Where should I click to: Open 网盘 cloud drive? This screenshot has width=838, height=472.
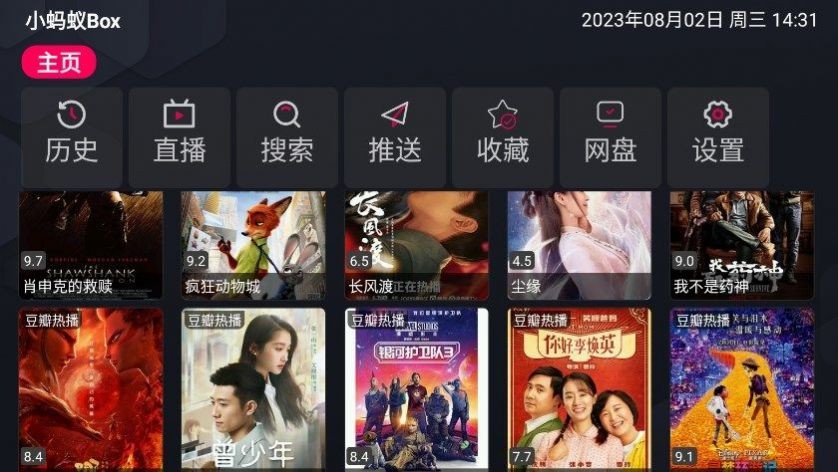(610, 136)
